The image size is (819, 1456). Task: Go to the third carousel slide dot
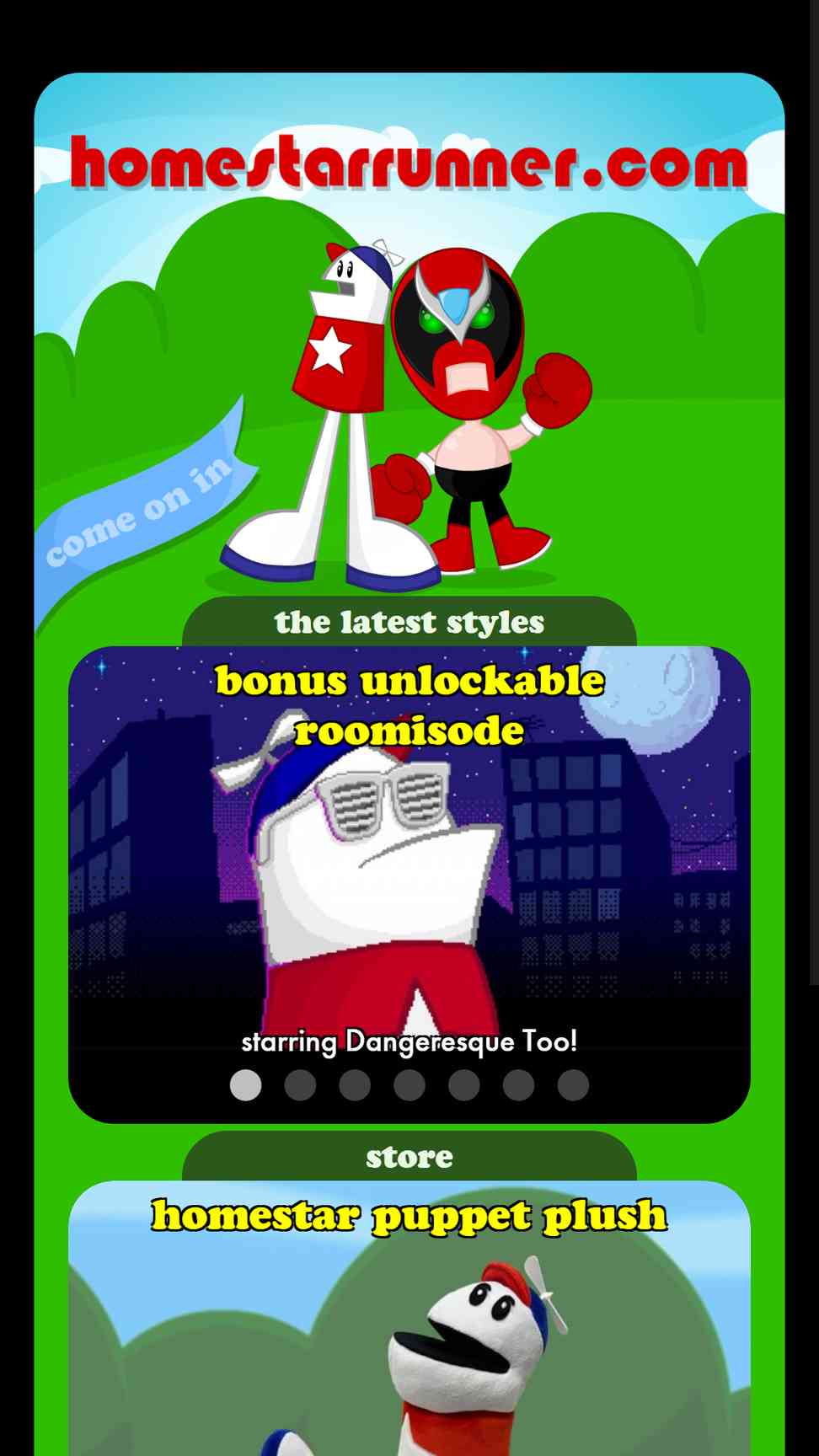355,1084
